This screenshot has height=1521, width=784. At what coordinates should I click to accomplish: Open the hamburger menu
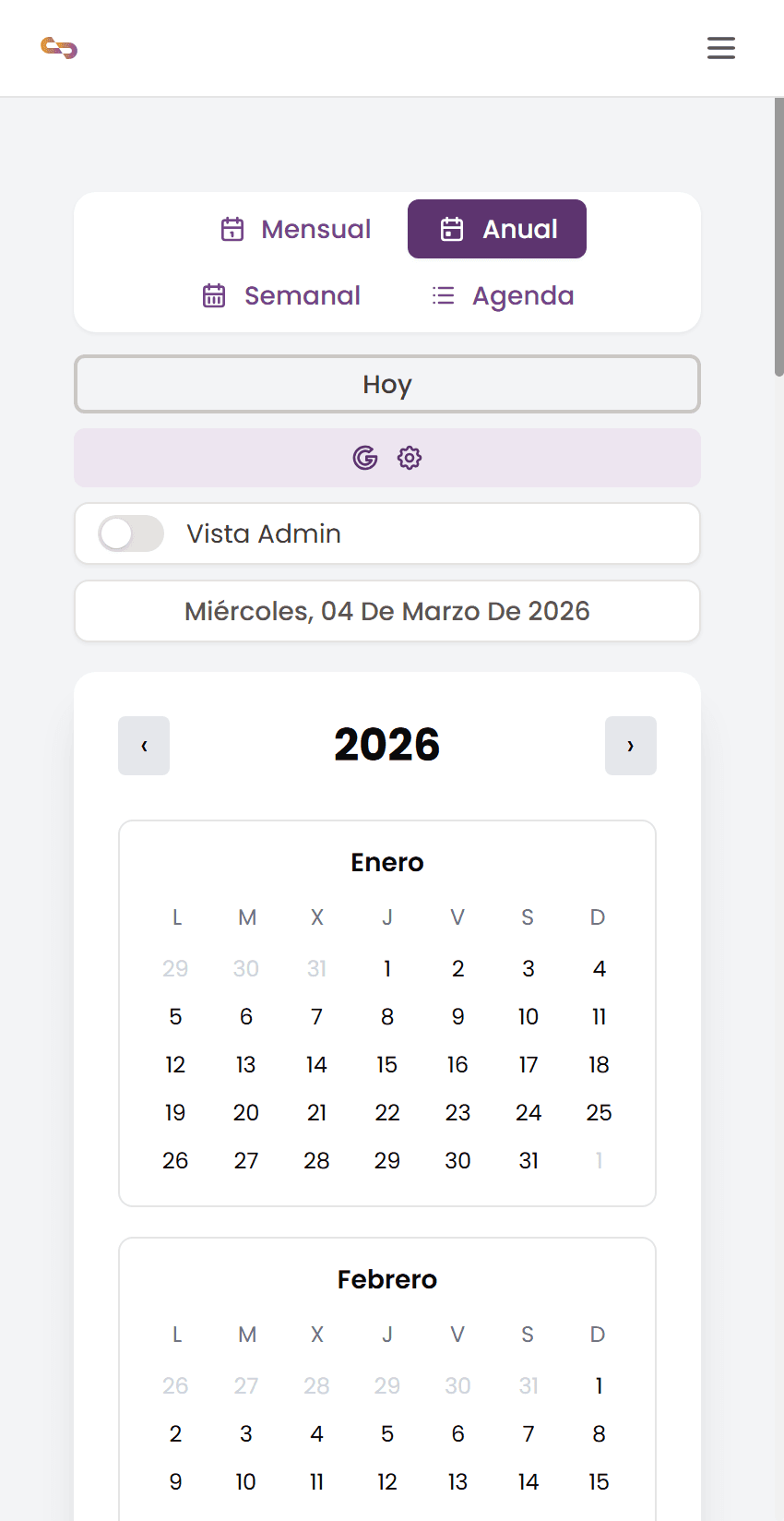tap(721, 47)
